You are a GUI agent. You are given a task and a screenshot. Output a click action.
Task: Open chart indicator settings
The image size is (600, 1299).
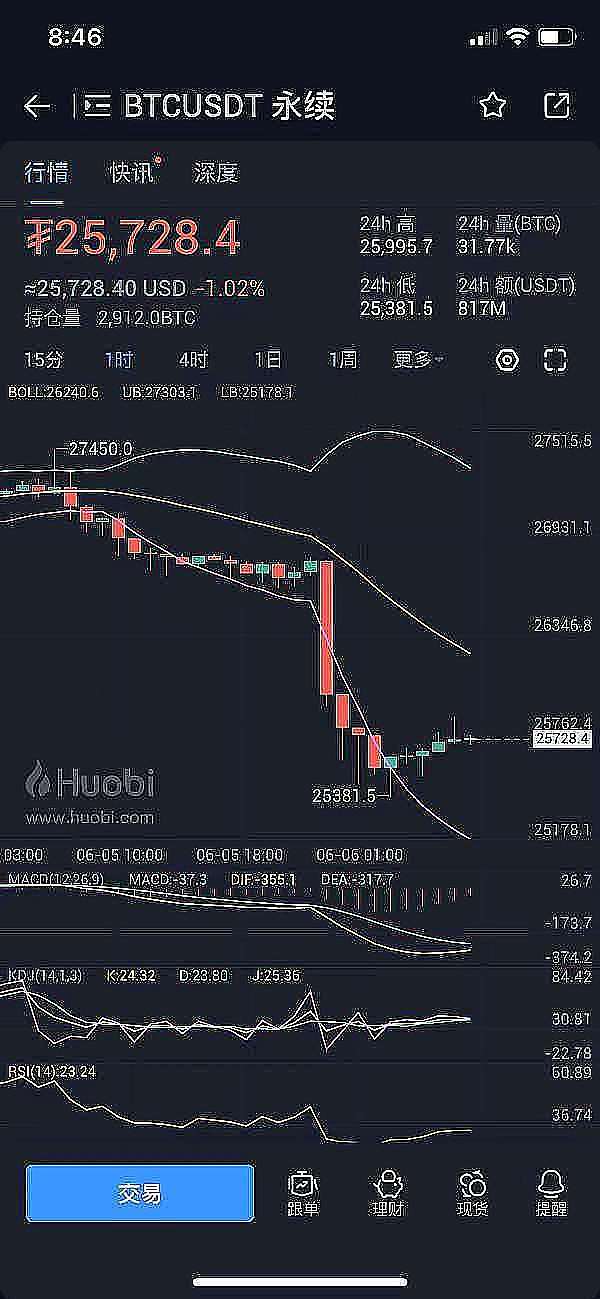click(507, 360)
